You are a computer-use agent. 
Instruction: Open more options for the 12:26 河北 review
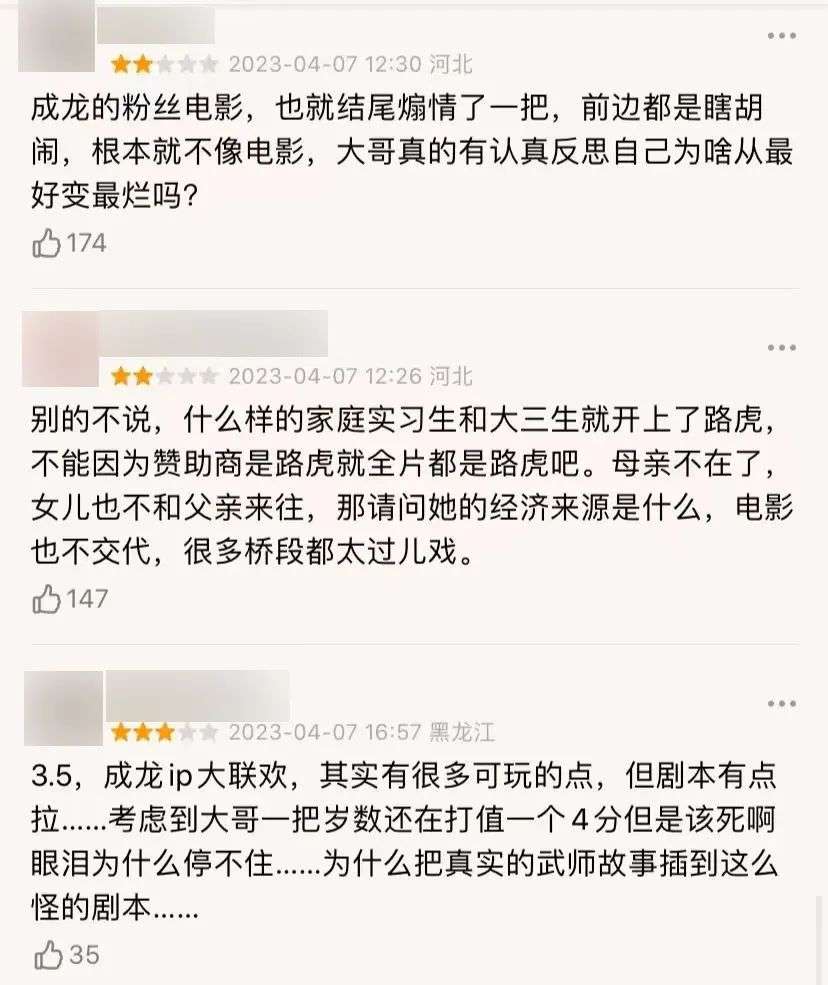click(x=781, y=347)
